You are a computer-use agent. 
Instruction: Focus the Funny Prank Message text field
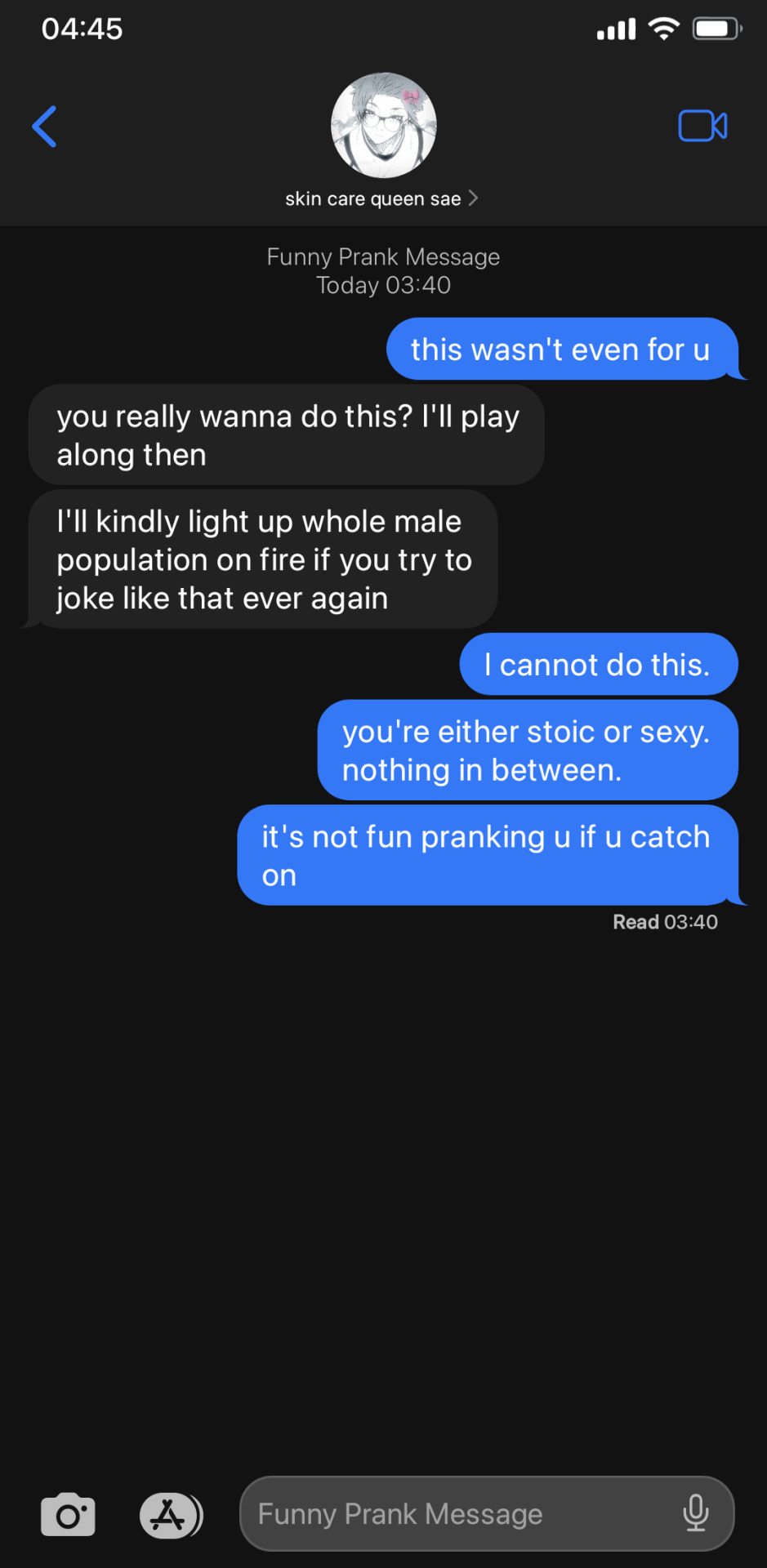pyautogui.click(x=457, y=1514)
